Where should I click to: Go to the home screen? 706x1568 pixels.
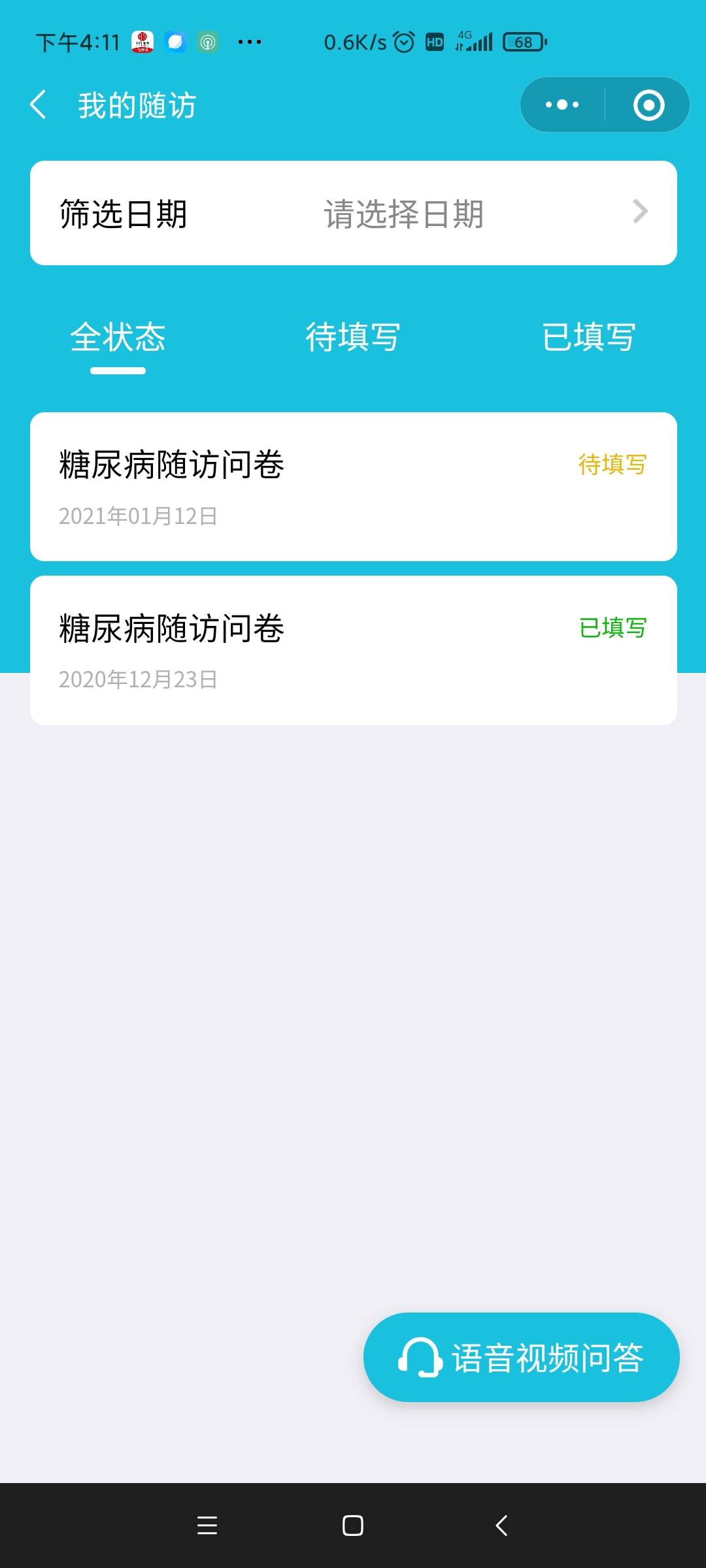[x=353, y=1526]
